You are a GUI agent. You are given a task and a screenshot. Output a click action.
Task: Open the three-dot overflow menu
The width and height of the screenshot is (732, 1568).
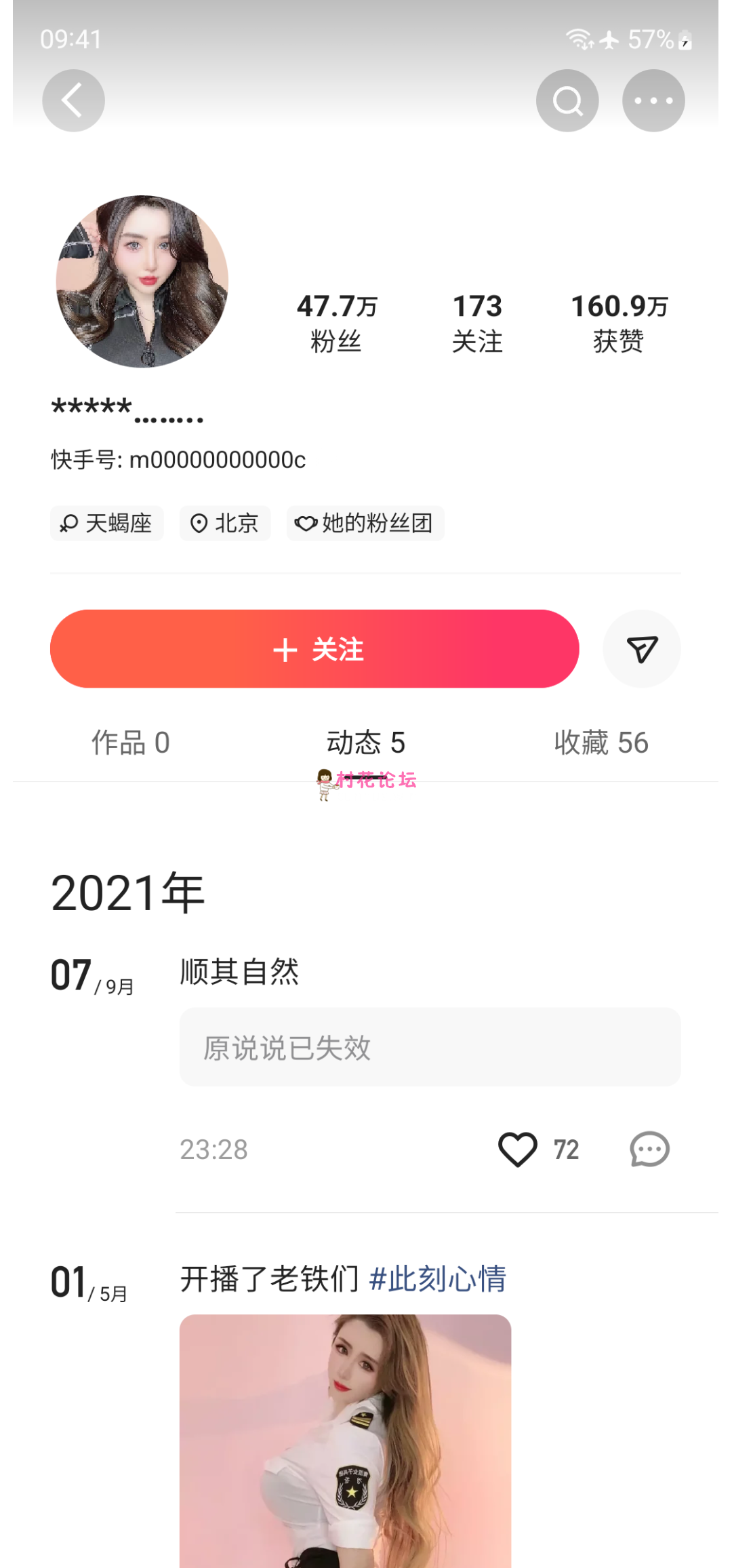pos(653,100)
